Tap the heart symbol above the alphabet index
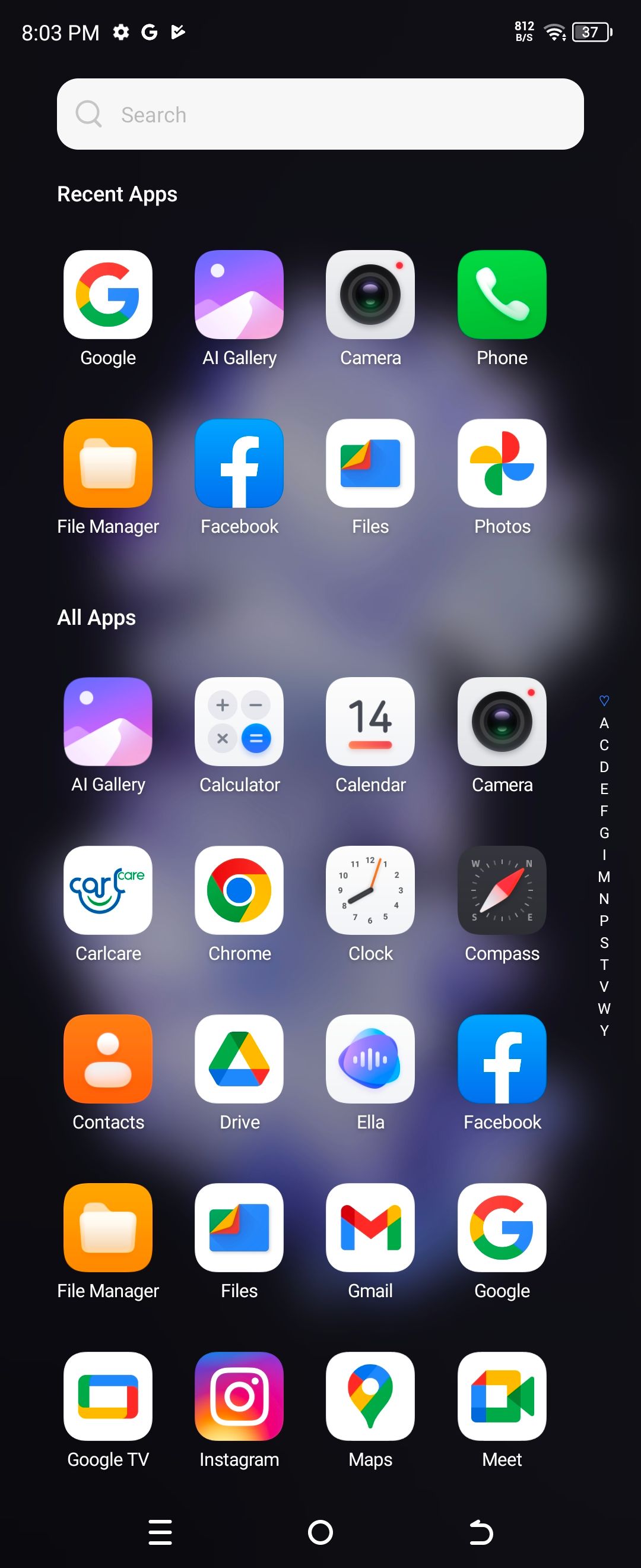The width and height of the screenshot is (641, 1568). [603, 700]
